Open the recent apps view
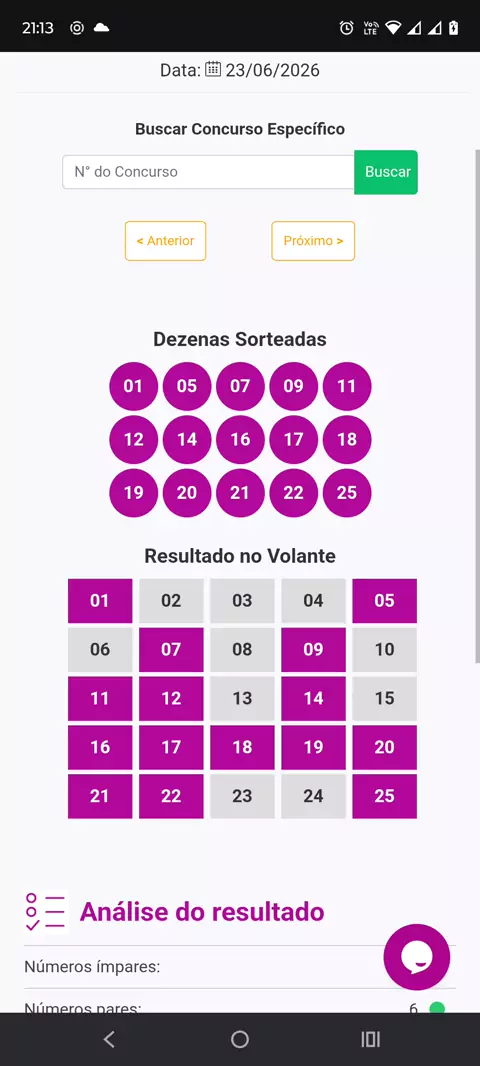The width and height of the screenshot is (480, 1066). (371, 1039)
